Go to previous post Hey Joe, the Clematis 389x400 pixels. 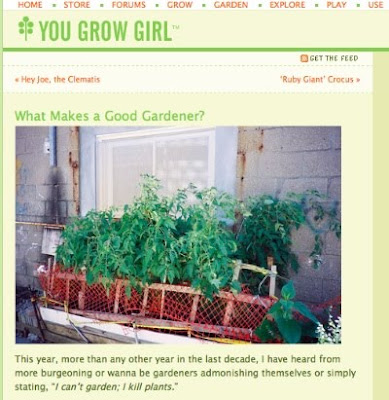tap(57, 80)
